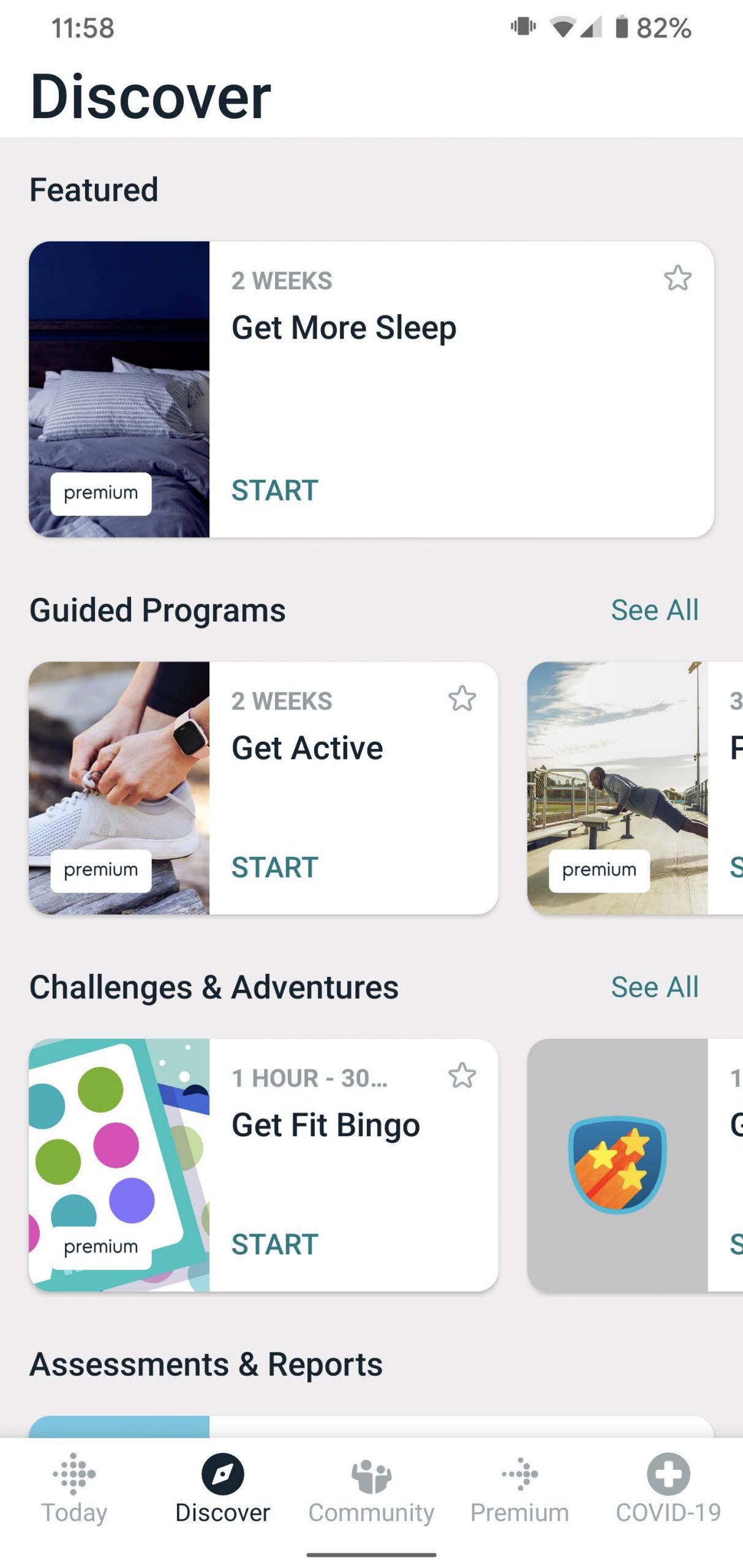Start the Get Active program
This screenshot has width=743, height=1568.
point(274,867)
